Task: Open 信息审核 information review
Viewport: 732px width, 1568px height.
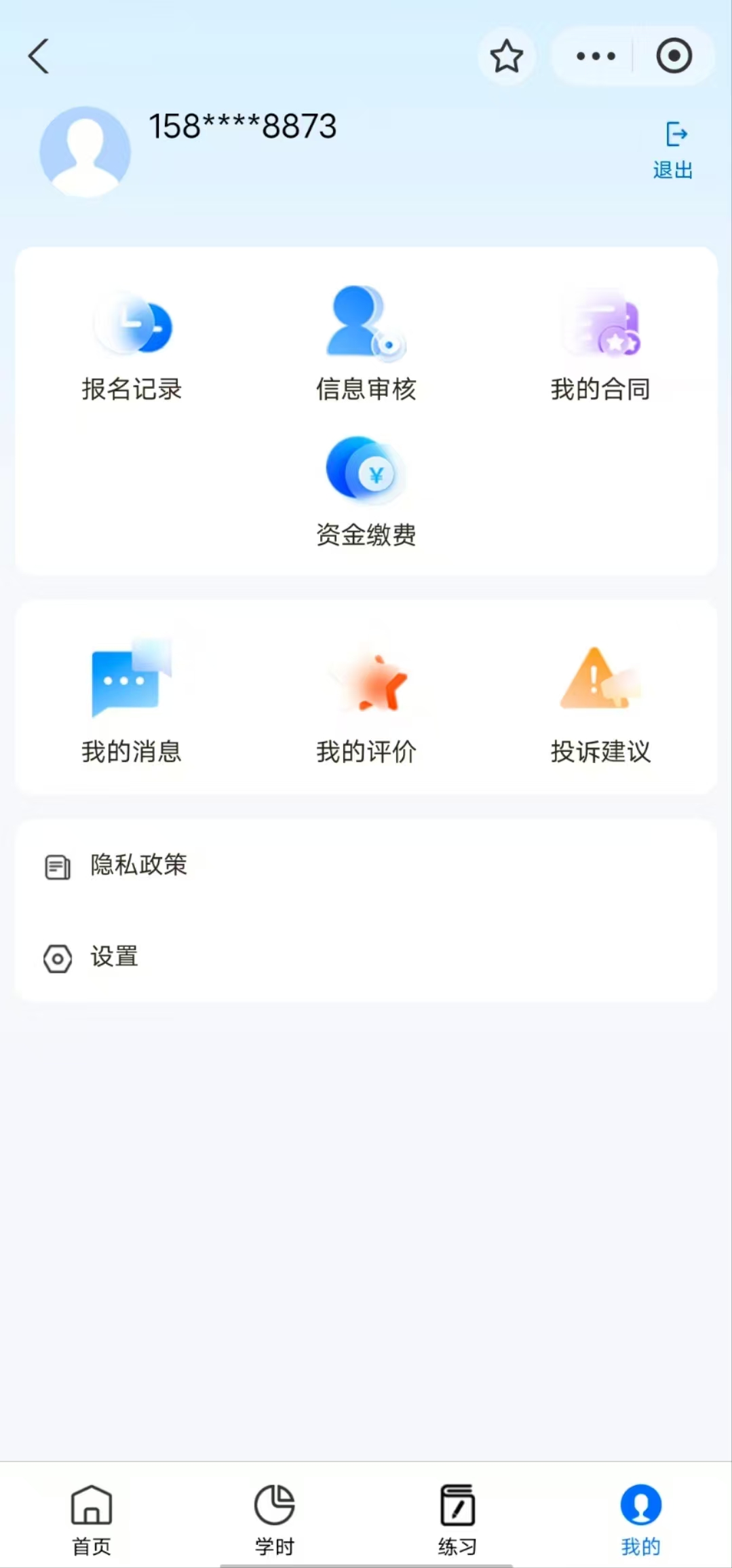Action: (366, 344)
